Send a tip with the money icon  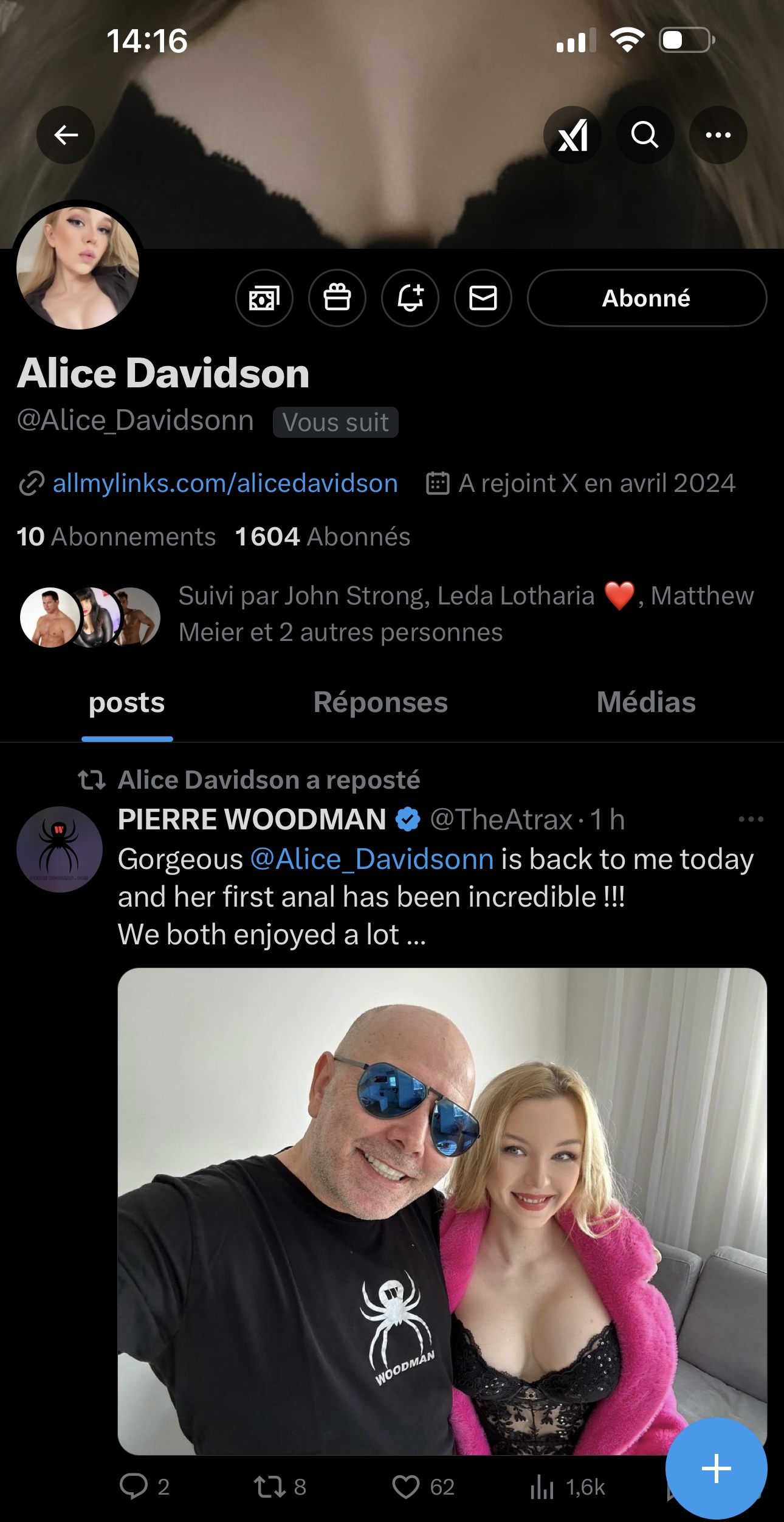pyautogui.click(x=264, y=298)
